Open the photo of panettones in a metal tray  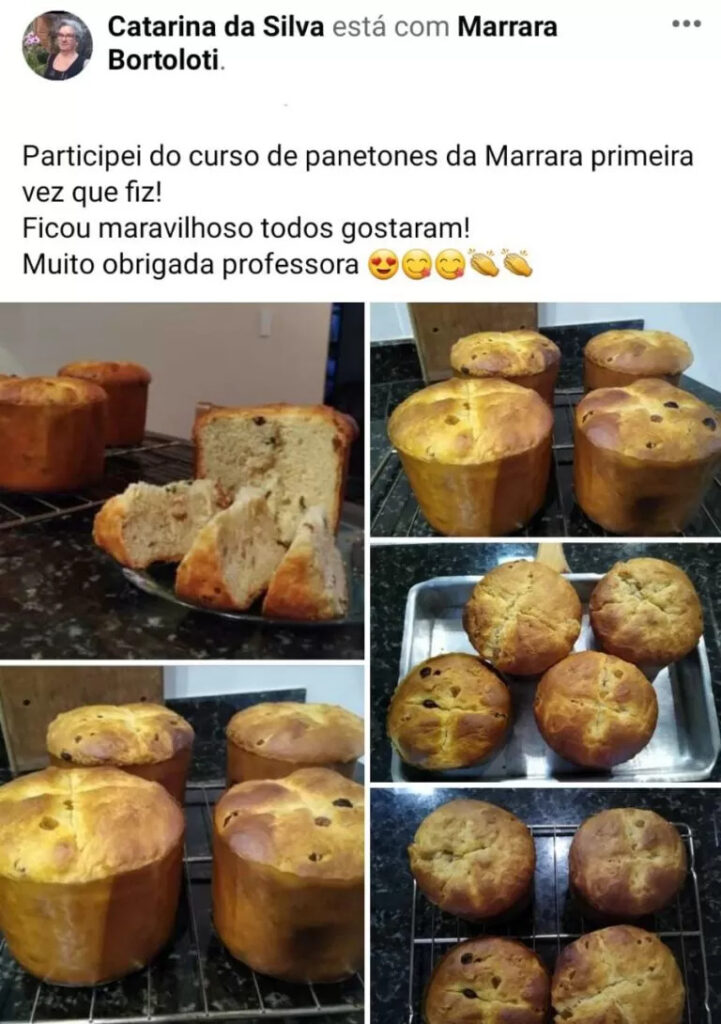545,662
